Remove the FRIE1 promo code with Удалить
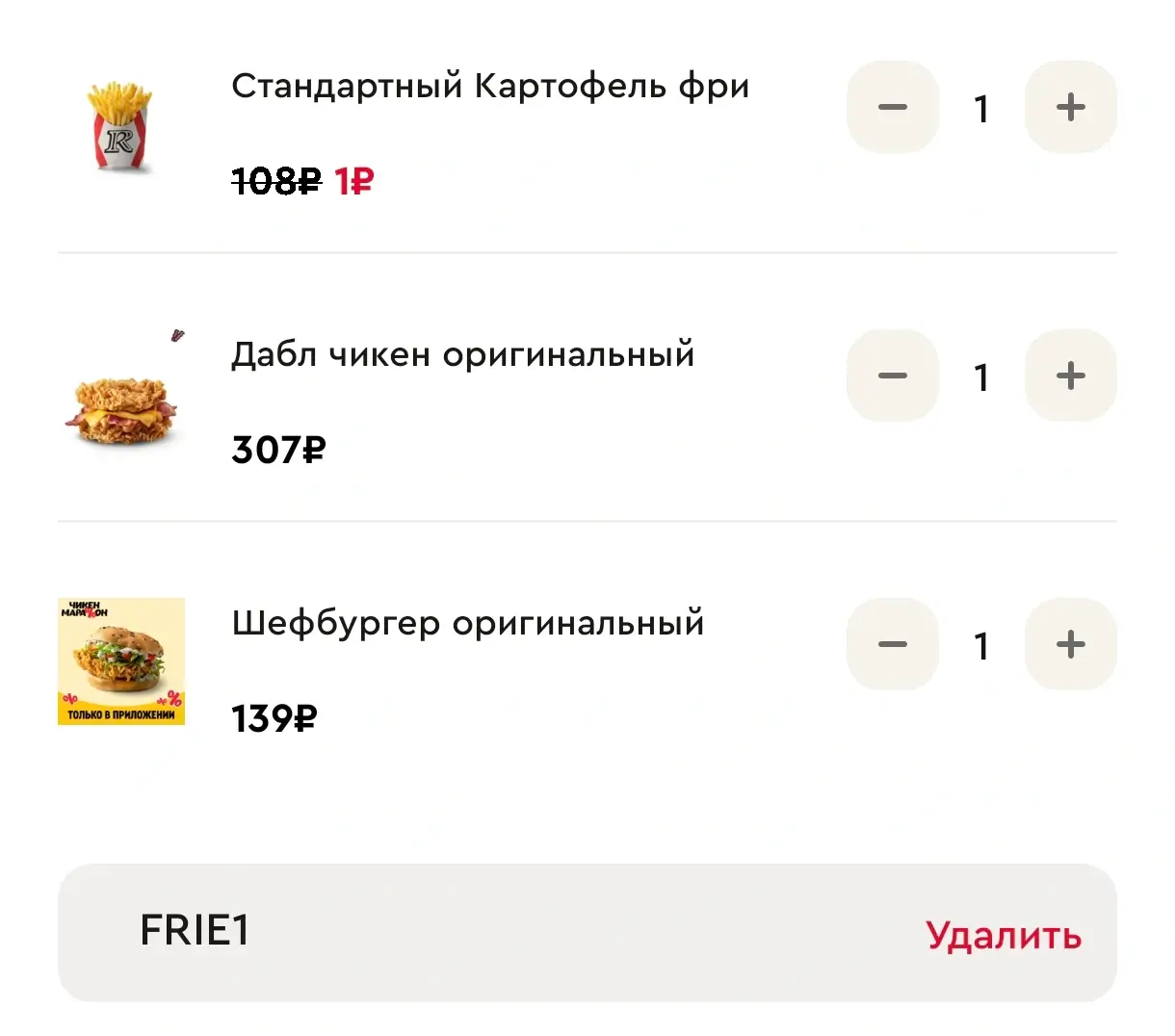Viewport: 1175px width, 1036px height. pyautogui.click(x=1003, y=935)
